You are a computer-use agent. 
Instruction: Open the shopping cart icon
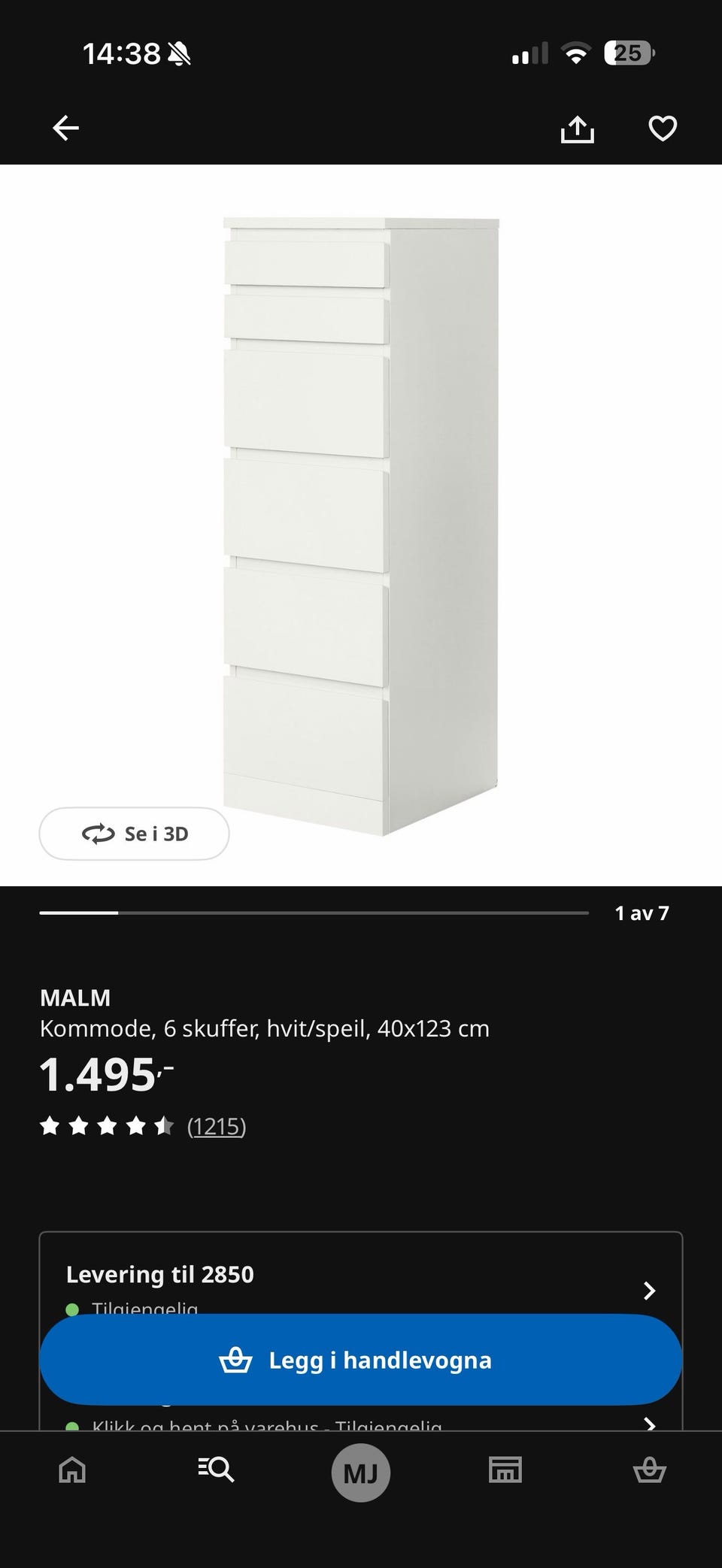coord(650,1472)
